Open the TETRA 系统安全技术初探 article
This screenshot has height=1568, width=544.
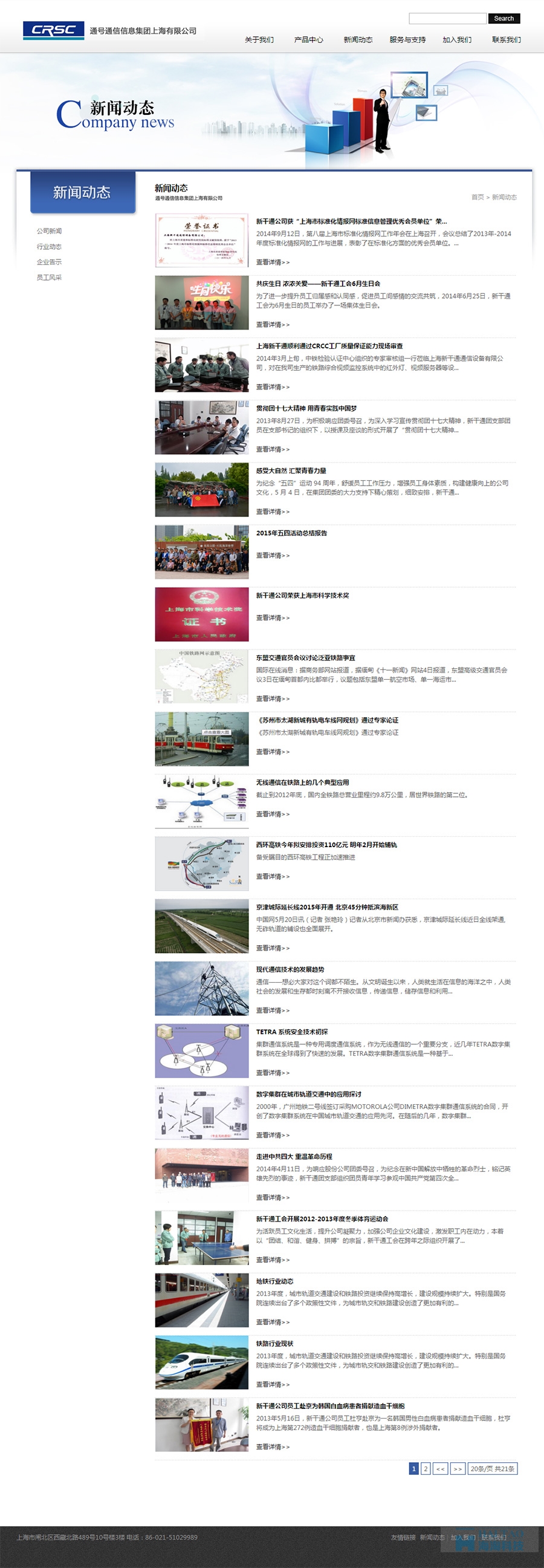coord(291,1032)
